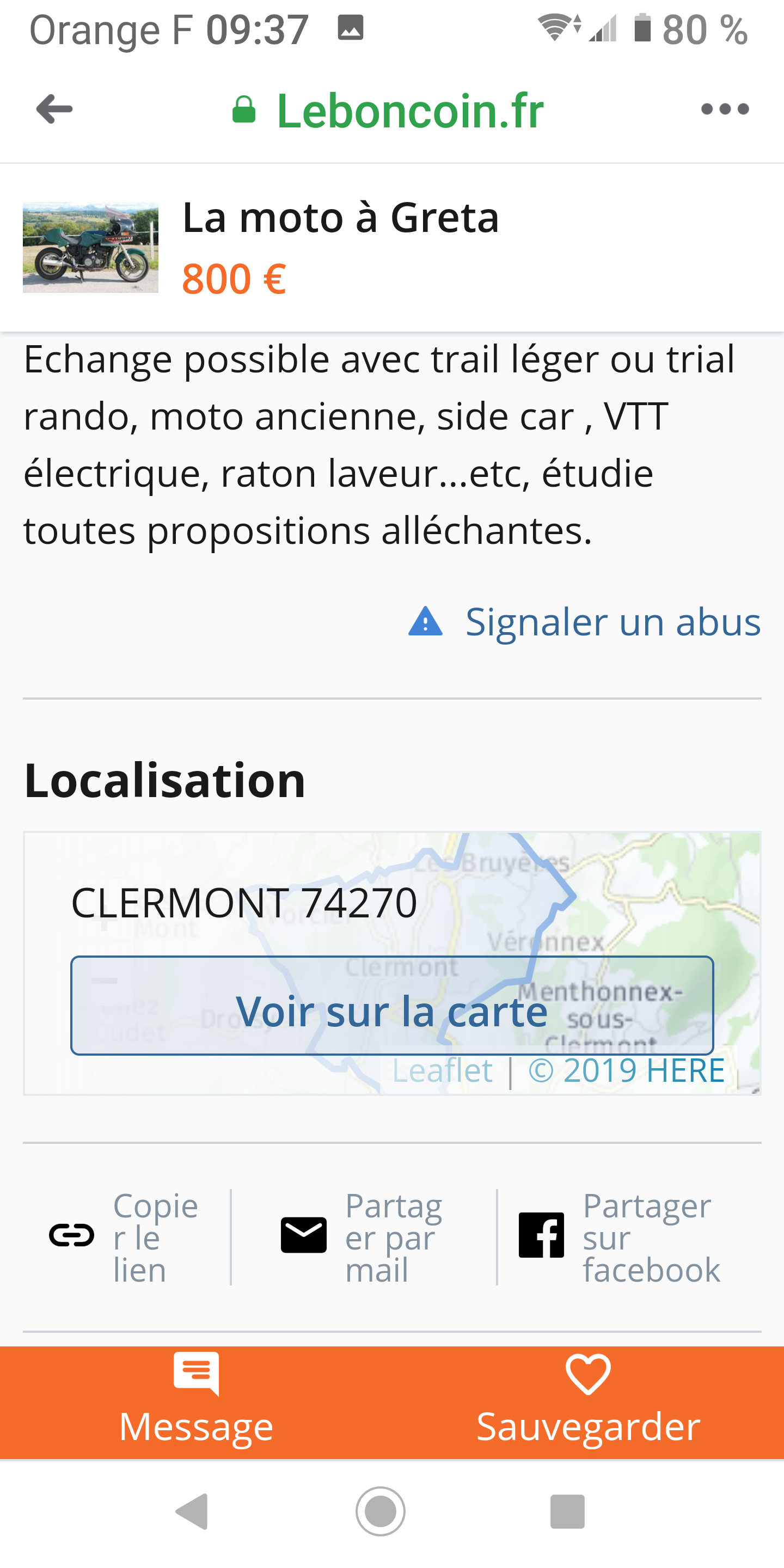Go back using the top-left arrow
Screen dimensions: 784x1568
coord(55,109)
